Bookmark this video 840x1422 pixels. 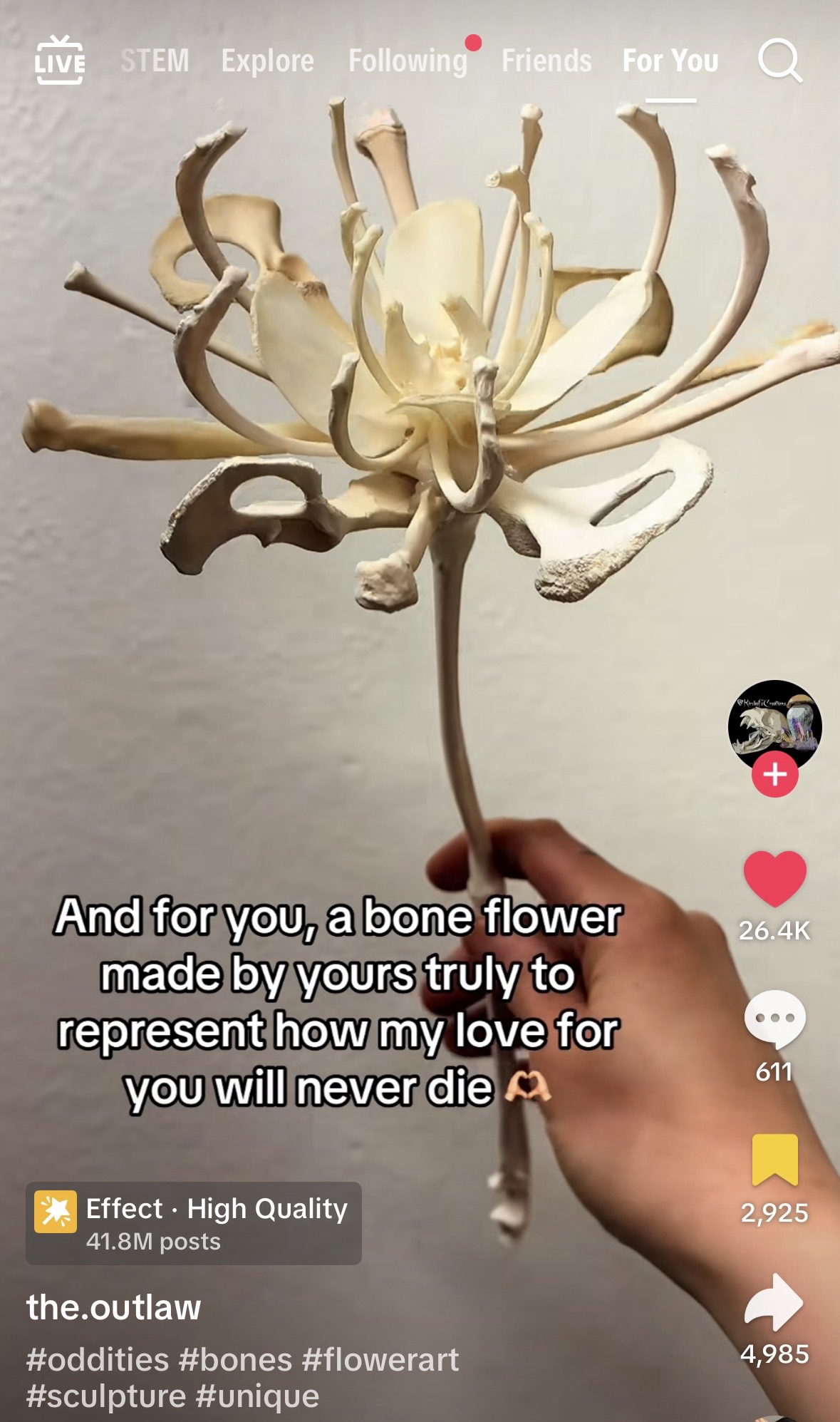pyautogui.click(x=774, y=1159)
